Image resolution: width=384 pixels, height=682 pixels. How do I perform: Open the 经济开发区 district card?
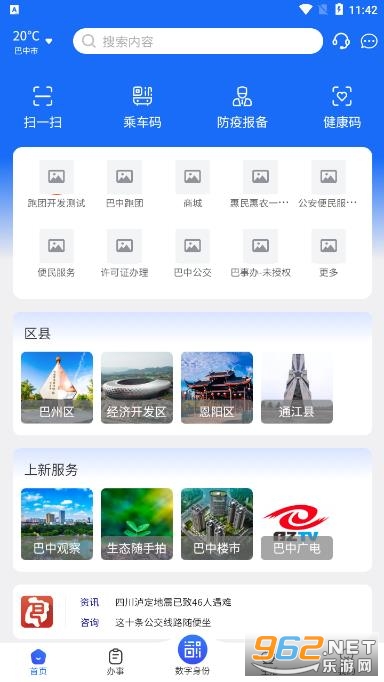[137, 388]
